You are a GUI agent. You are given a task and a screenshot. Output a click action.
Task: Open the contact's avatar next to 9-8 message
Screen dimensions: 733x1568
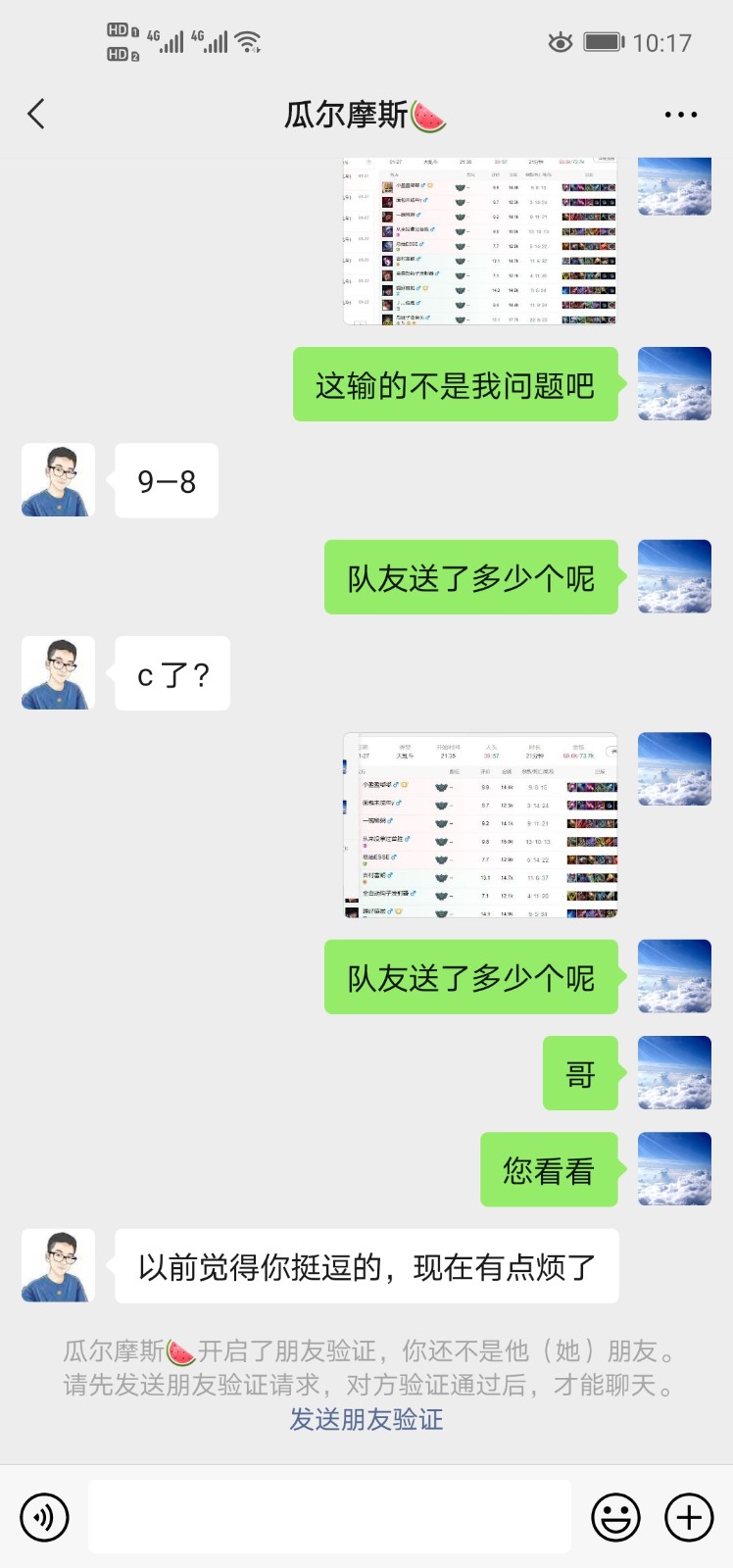click(59, 480)
